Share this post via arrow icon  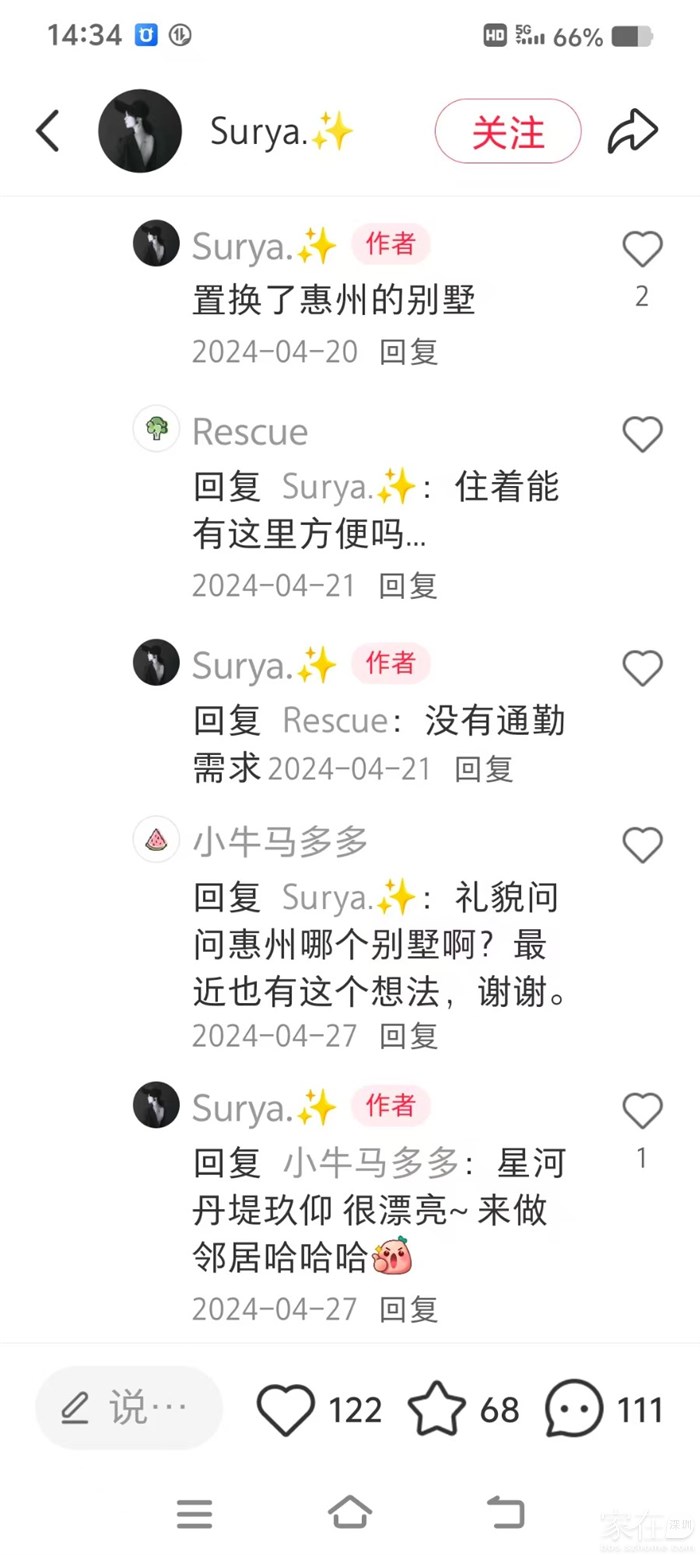click(632, 131)
